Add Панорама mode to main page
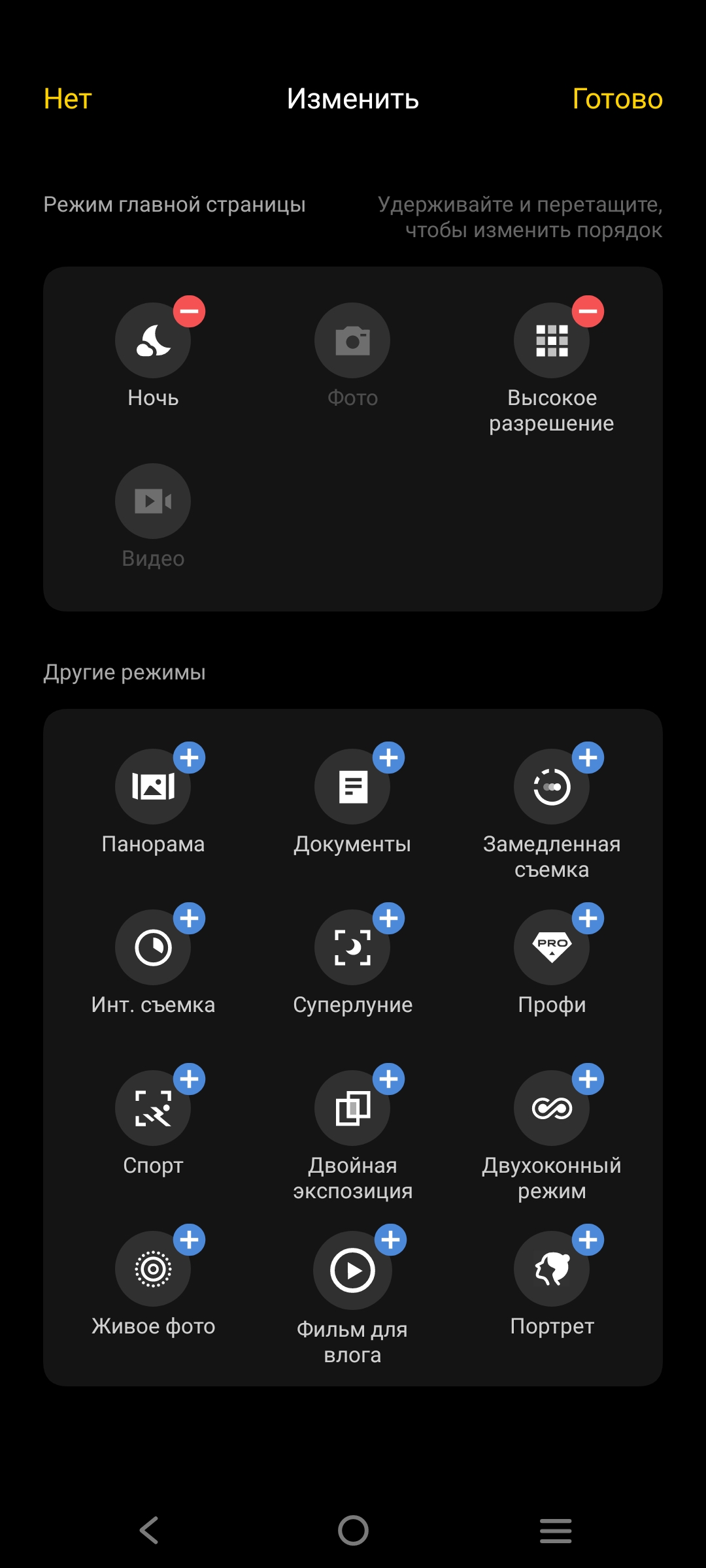 click(x=189, y=758)
